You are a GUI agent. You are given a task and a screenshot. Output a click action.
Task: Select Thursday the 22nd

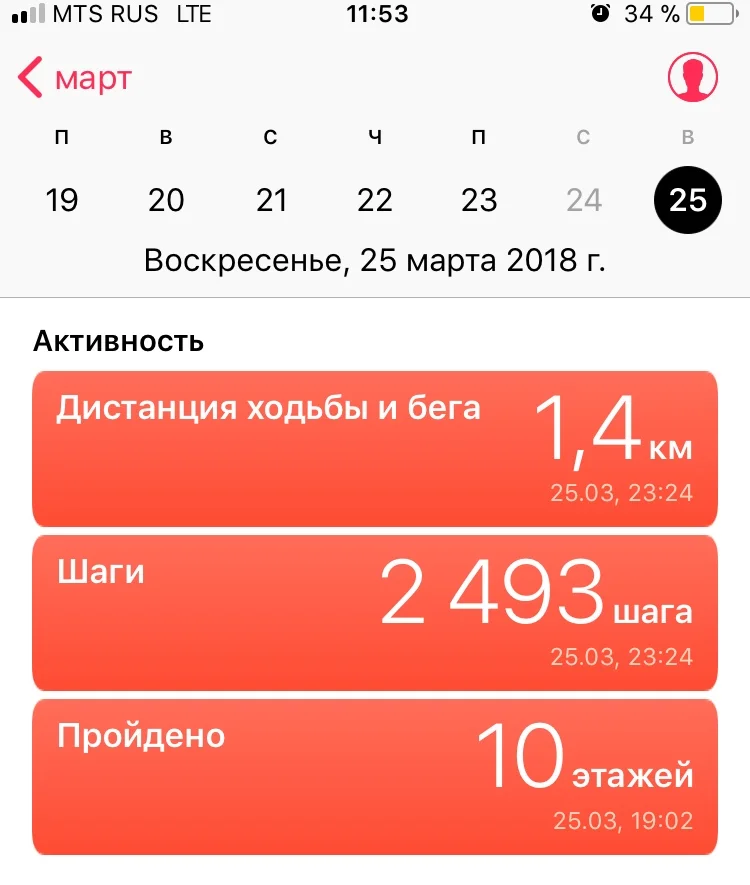(375, 200)
